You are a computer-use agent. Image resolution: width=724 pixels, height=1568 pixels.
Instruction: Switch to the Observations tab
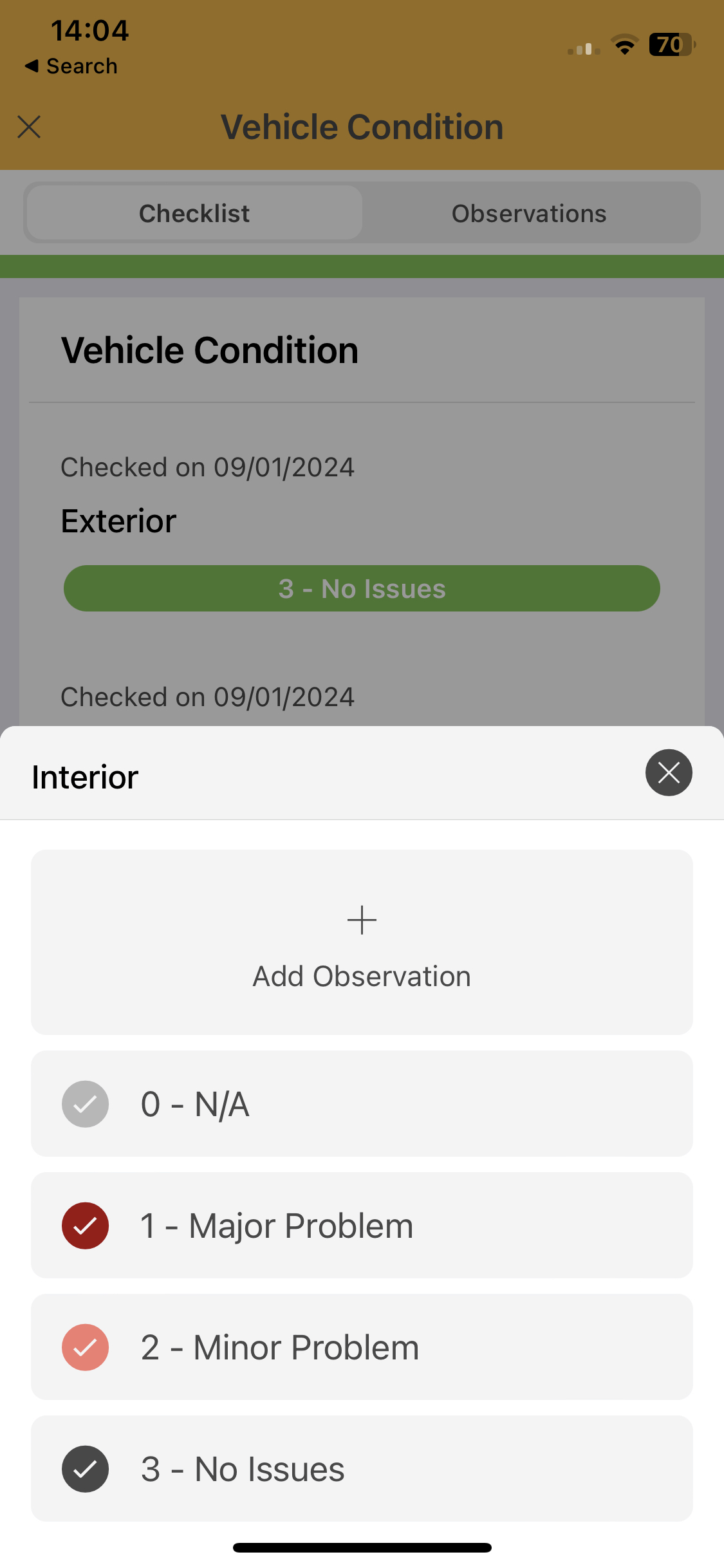529,212
